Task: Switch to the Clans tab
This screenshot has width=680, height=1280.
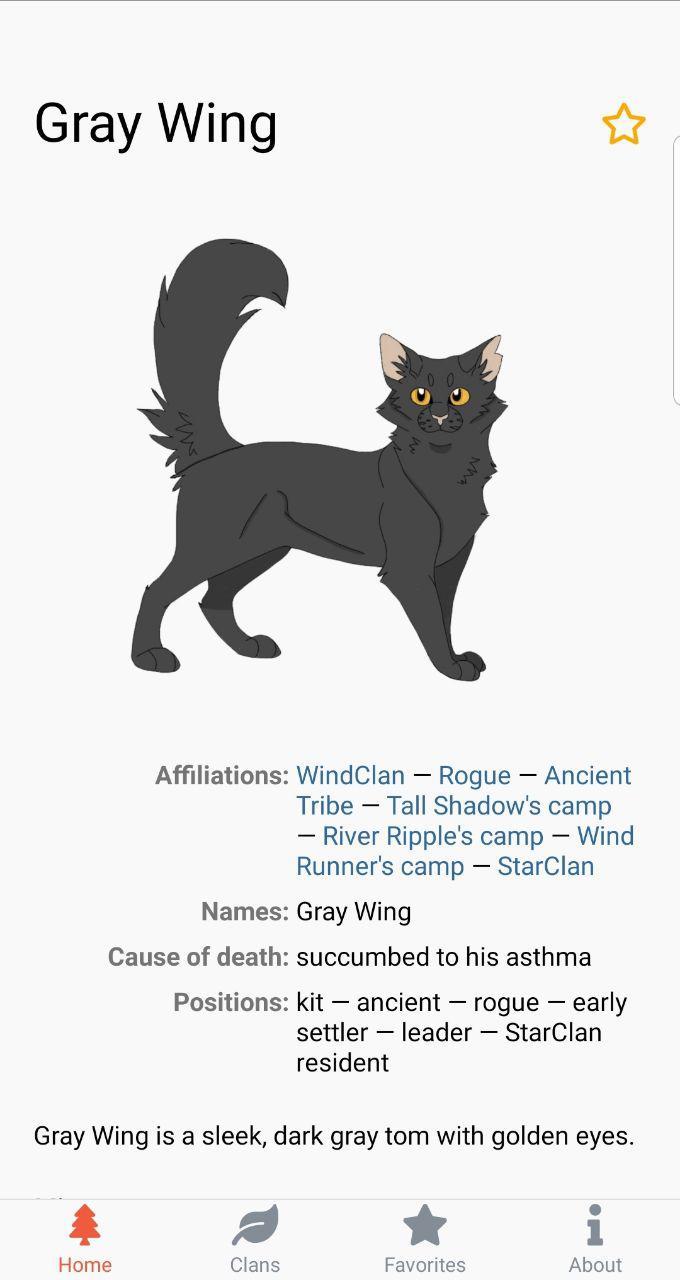Action: coord(255,1240)
